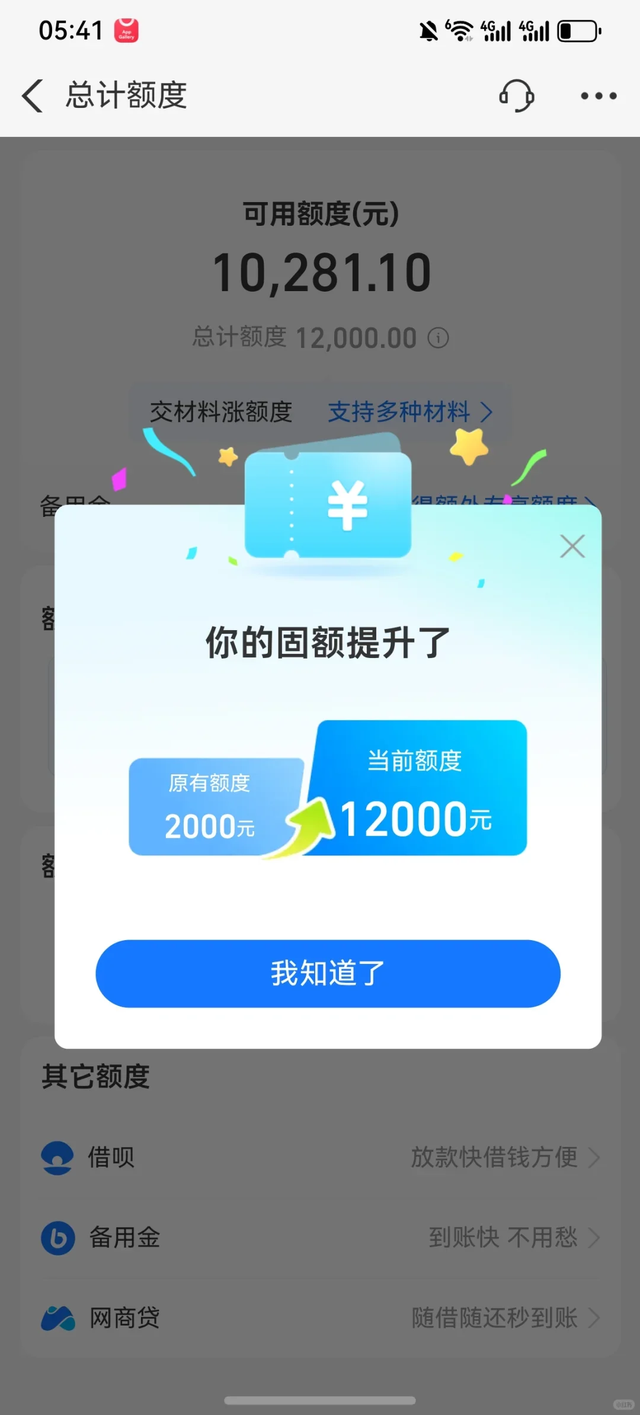The width and height of the screenshot is (640, 1415).
Task: Open the three-dot overflow menu
Action: (598, 96)
